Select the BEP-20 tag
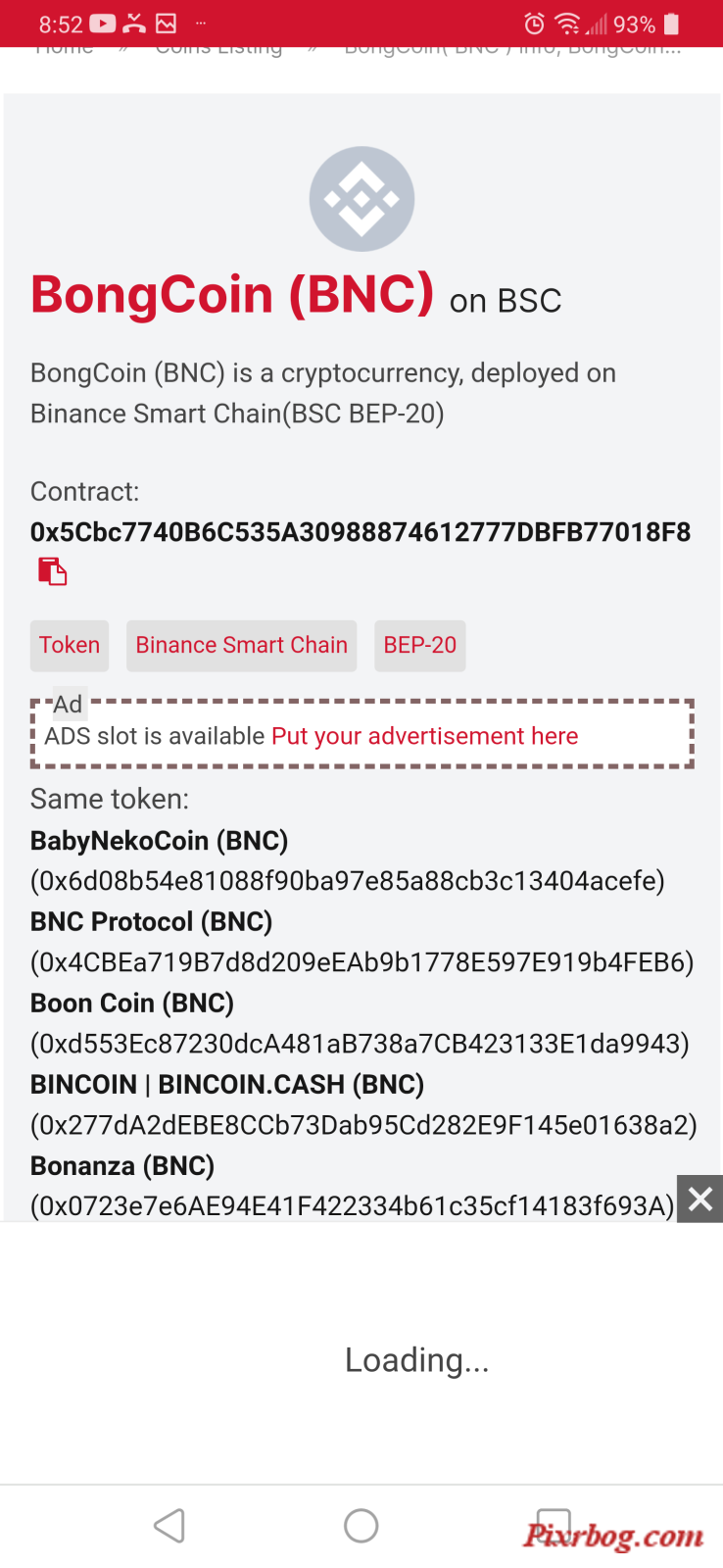 pos(419,645)
